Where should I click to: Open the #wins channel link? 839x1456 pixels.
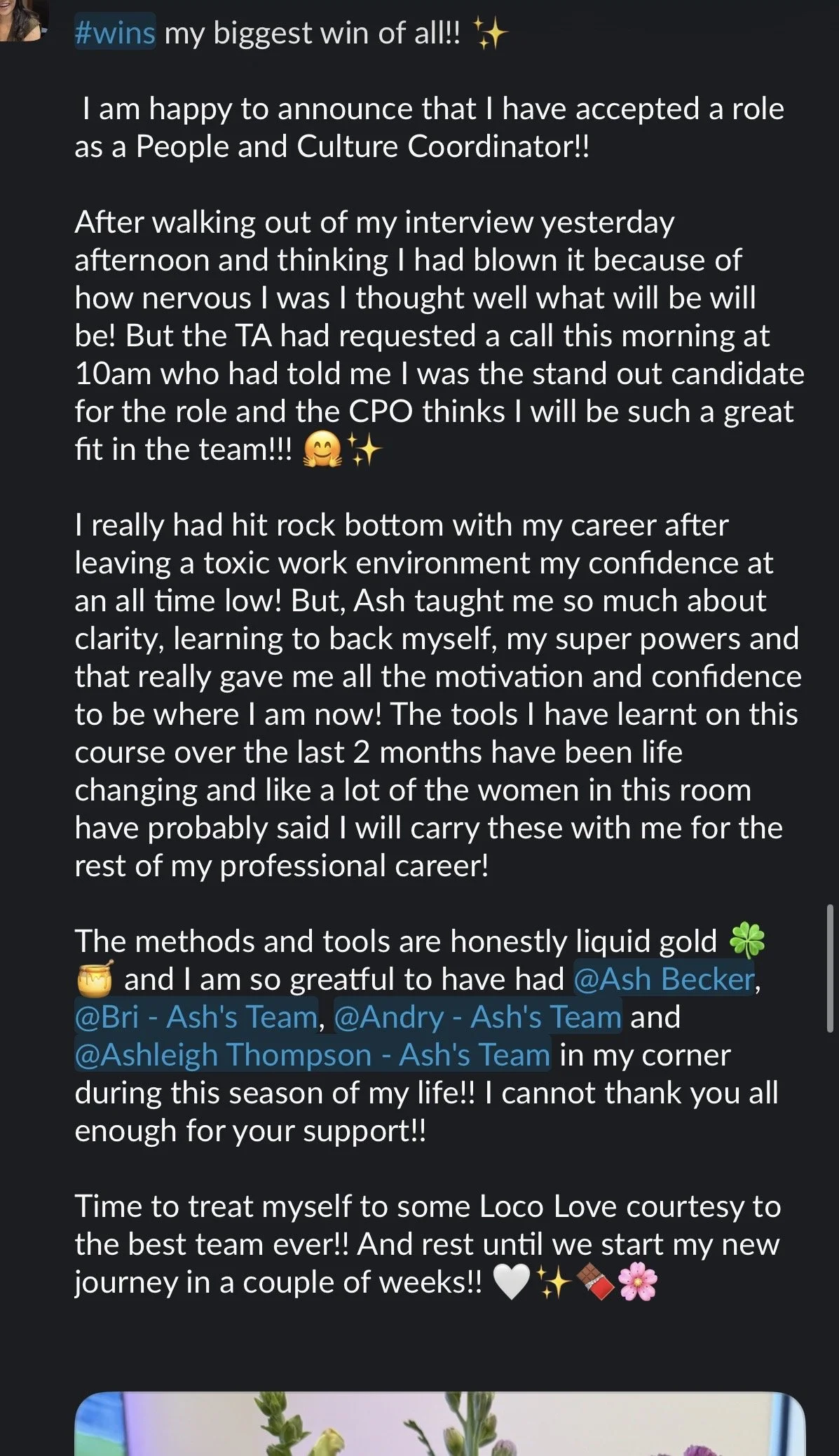point(115,33)
